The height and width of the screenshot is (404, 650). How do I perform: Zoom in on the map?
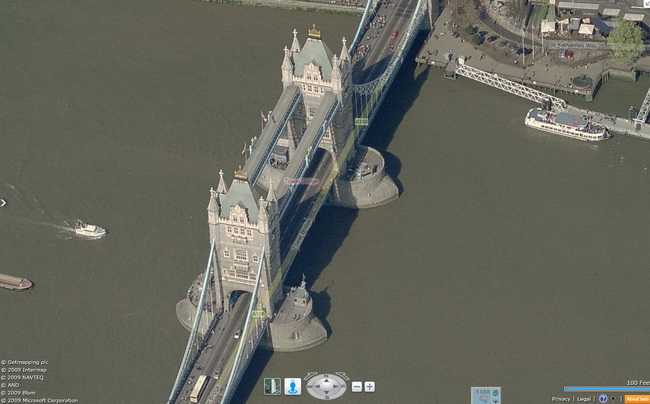pyautogui.click(x=370, y=386)
